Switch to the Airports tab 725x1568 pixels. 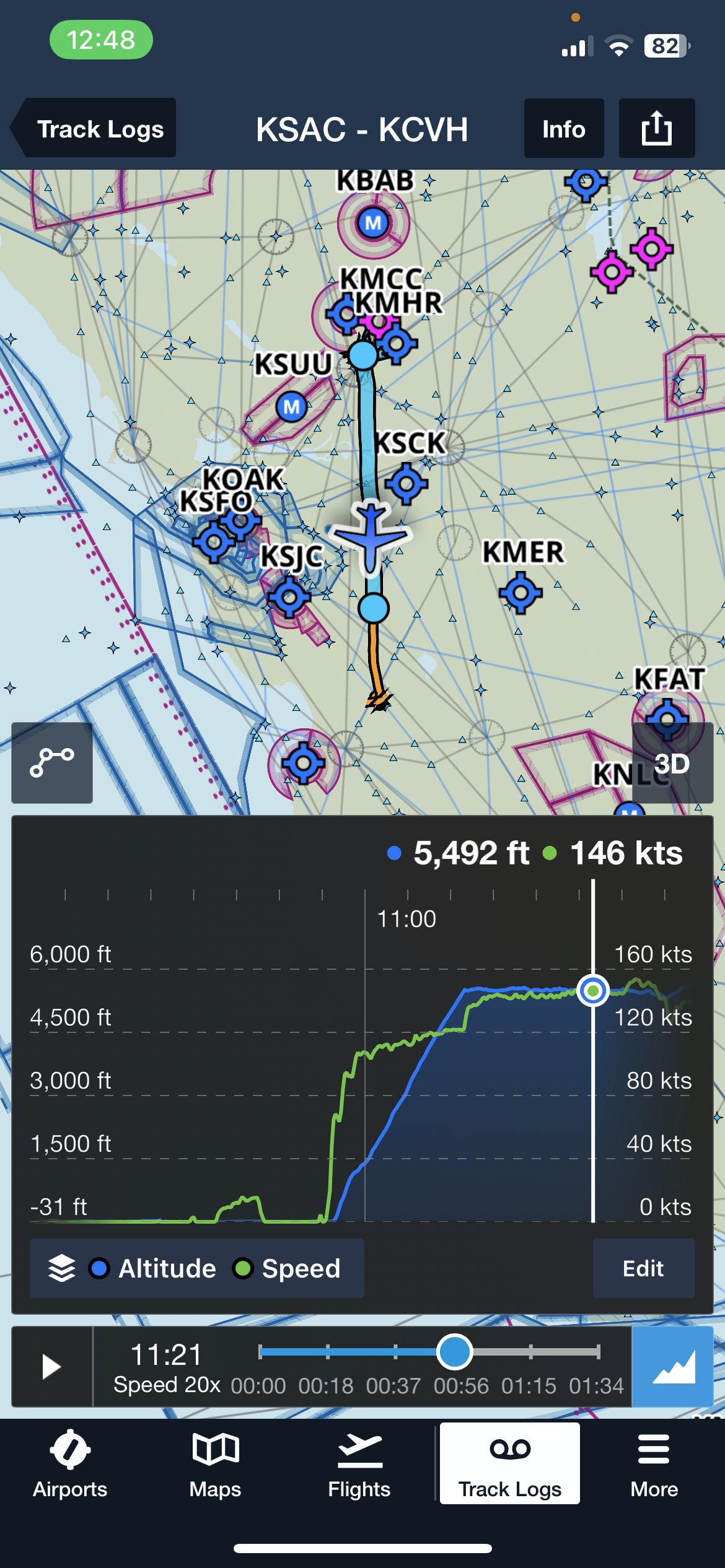70,1464
